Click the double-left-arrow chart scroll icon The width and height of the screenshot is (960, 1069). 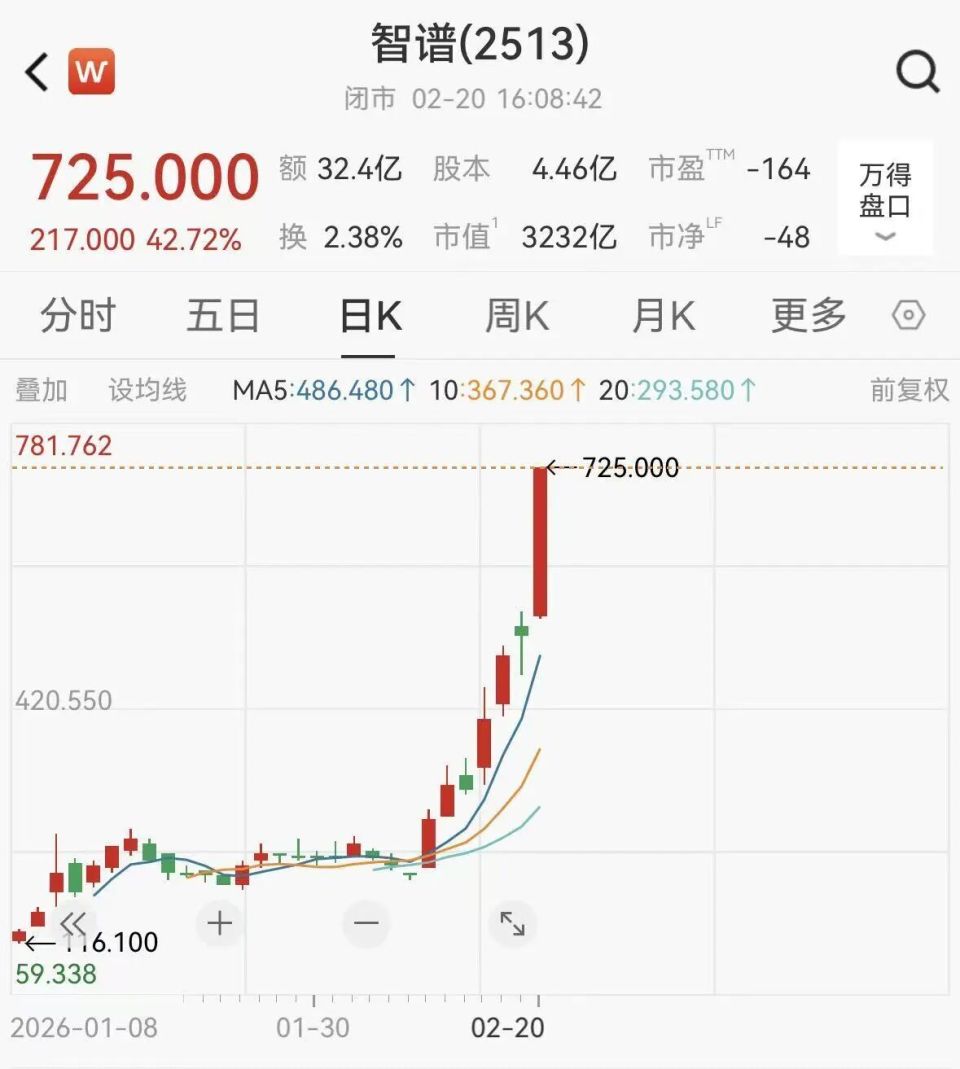72,923
